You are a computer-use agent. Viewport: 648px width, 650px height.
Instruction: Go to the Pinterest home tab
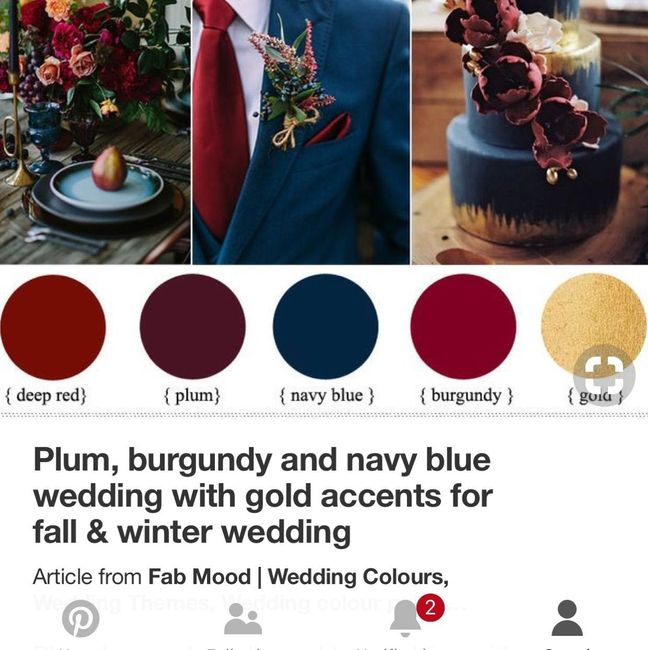(x=80, y=619)
